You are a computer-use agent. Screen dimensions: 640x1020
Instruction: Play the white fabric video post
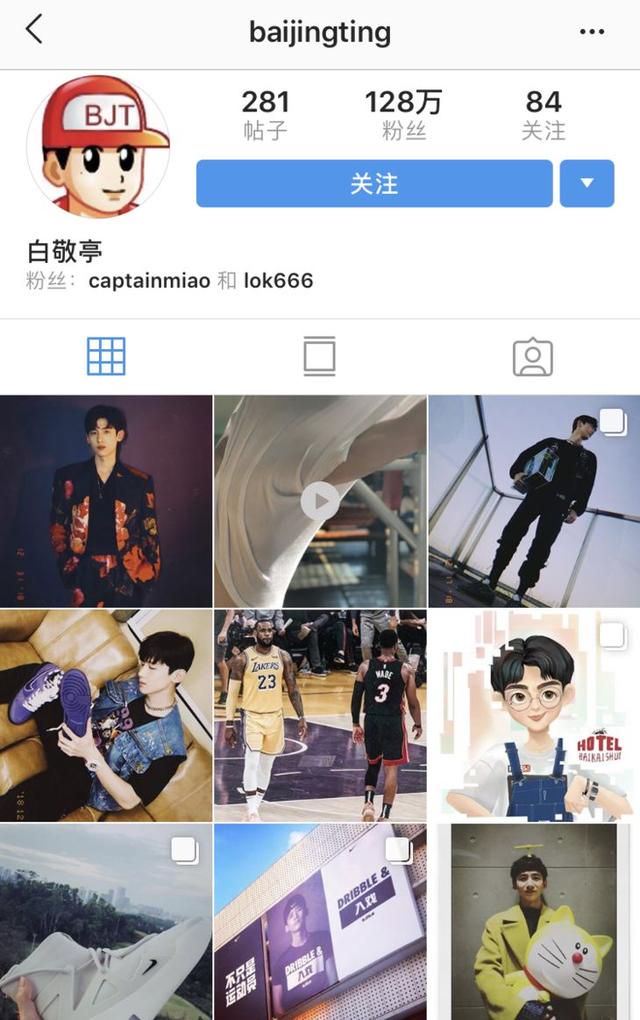320,501
